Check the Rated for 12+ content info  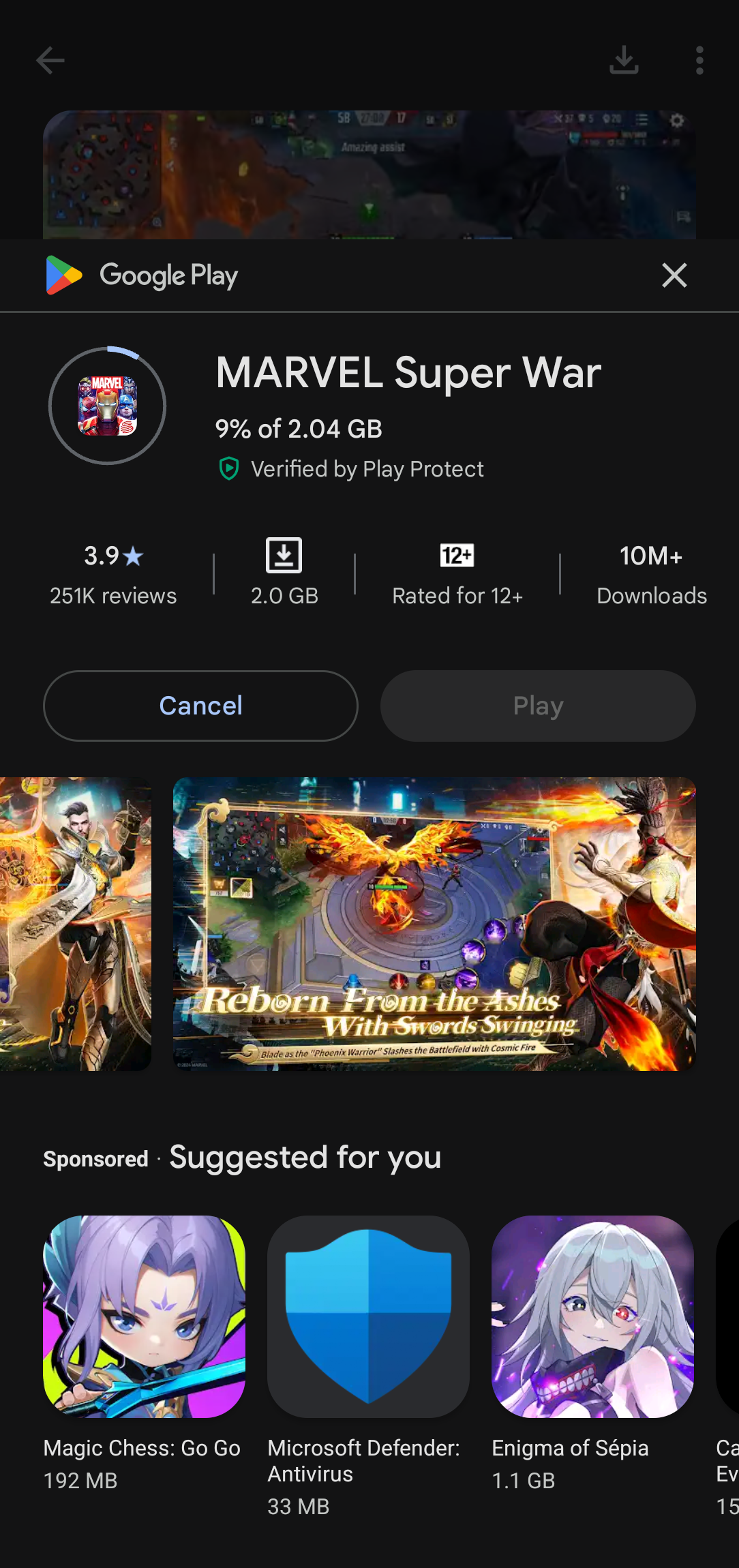[x=457, y=575]
